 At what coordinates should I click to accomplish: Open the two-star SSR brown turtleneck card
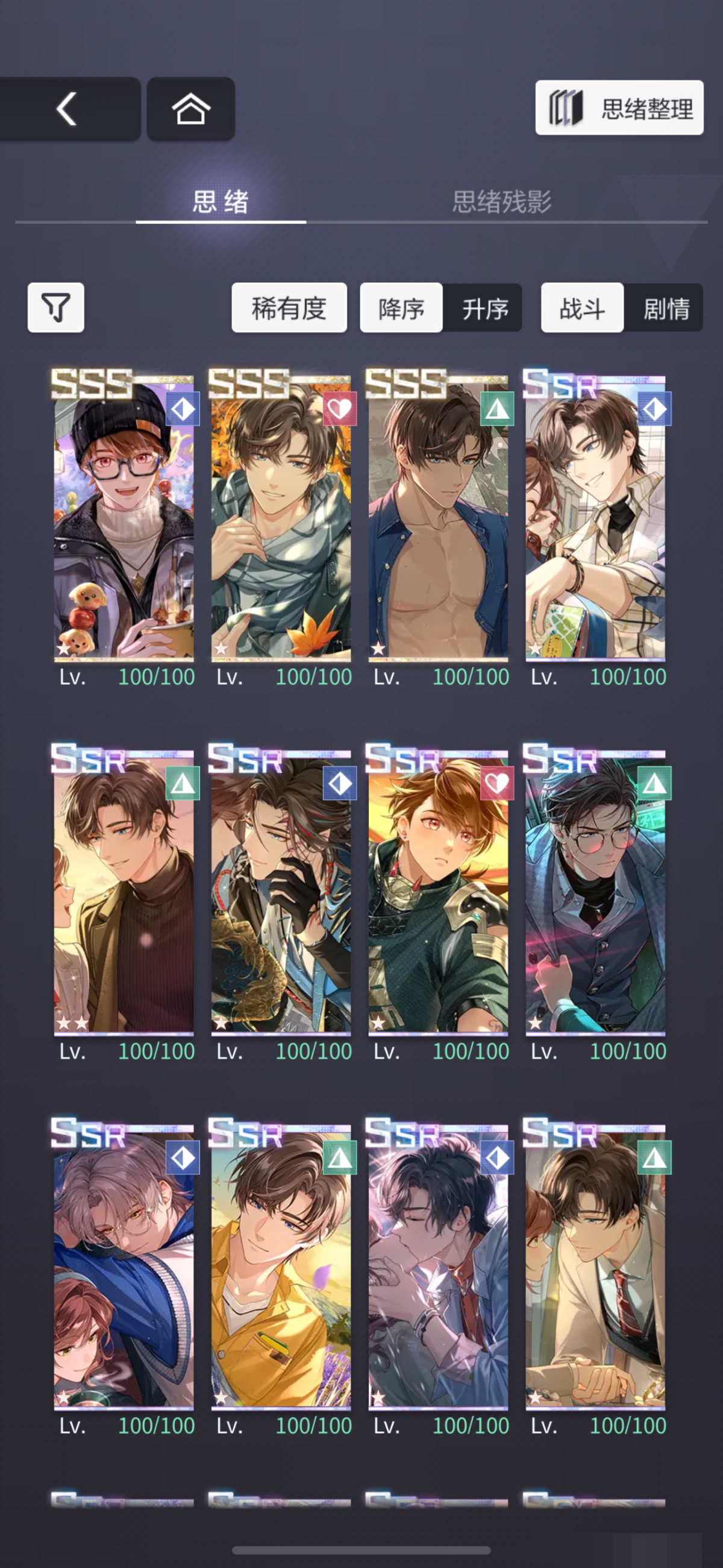(x=124, y=892)
